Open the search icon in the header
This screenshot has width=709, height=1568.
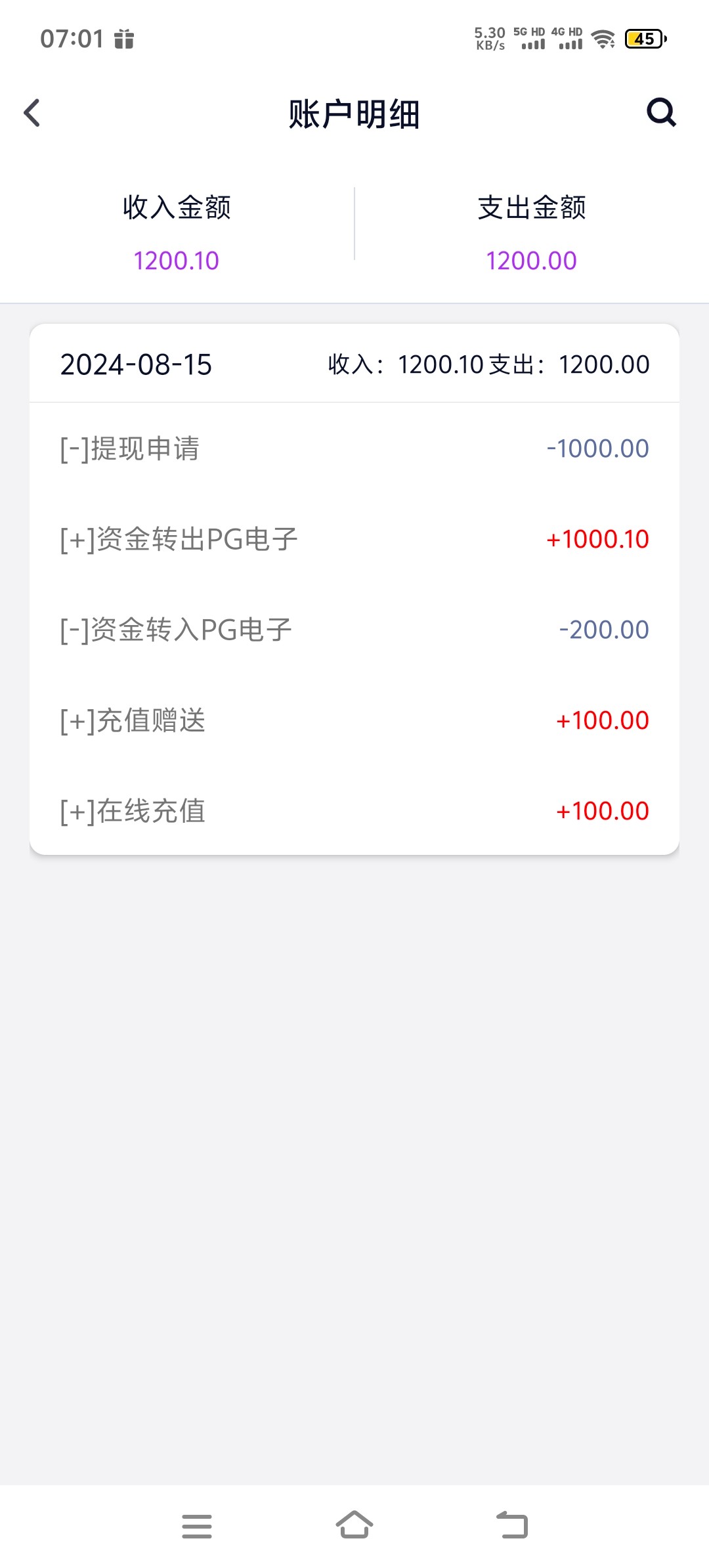(x=661, y=112)
